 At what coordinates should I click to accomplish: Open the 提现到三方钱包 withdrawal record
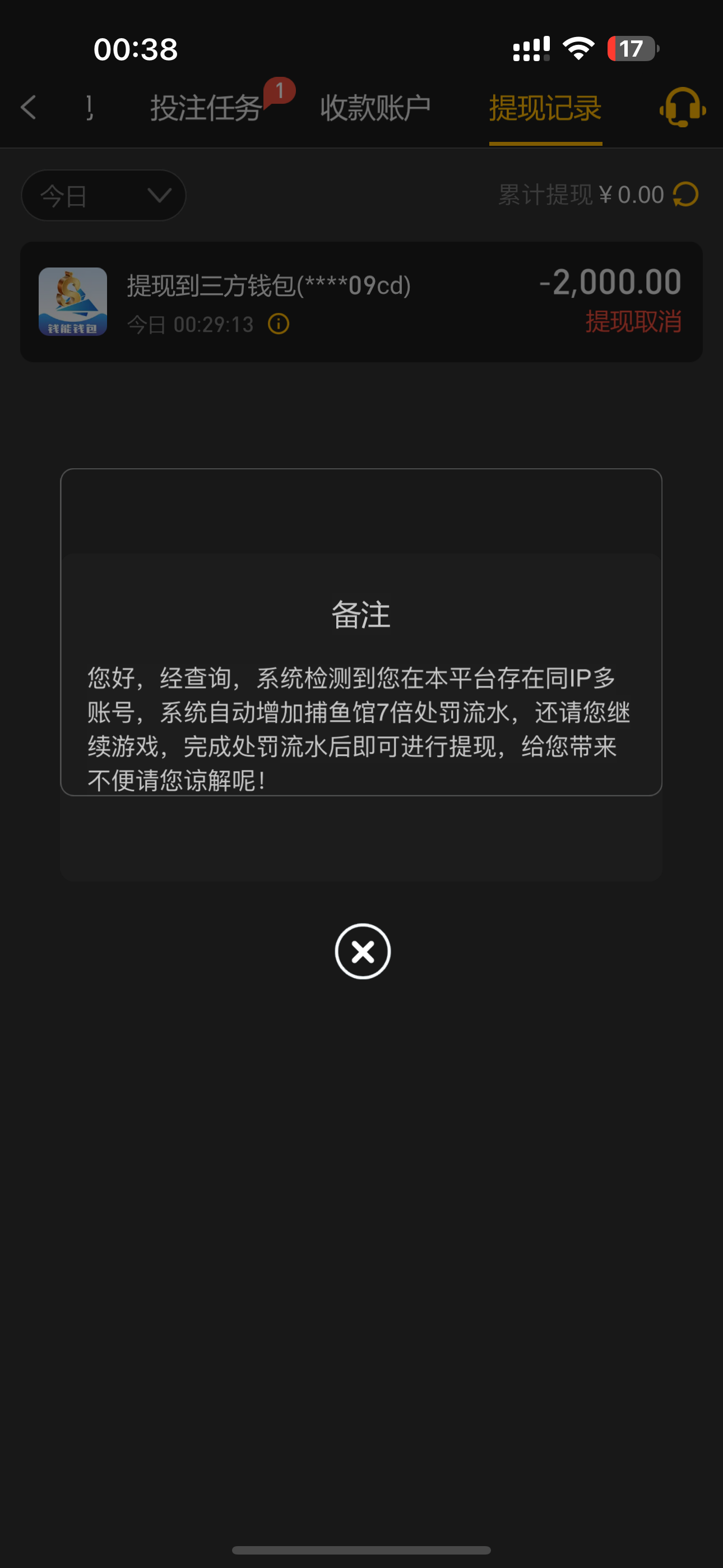(361, 302)
